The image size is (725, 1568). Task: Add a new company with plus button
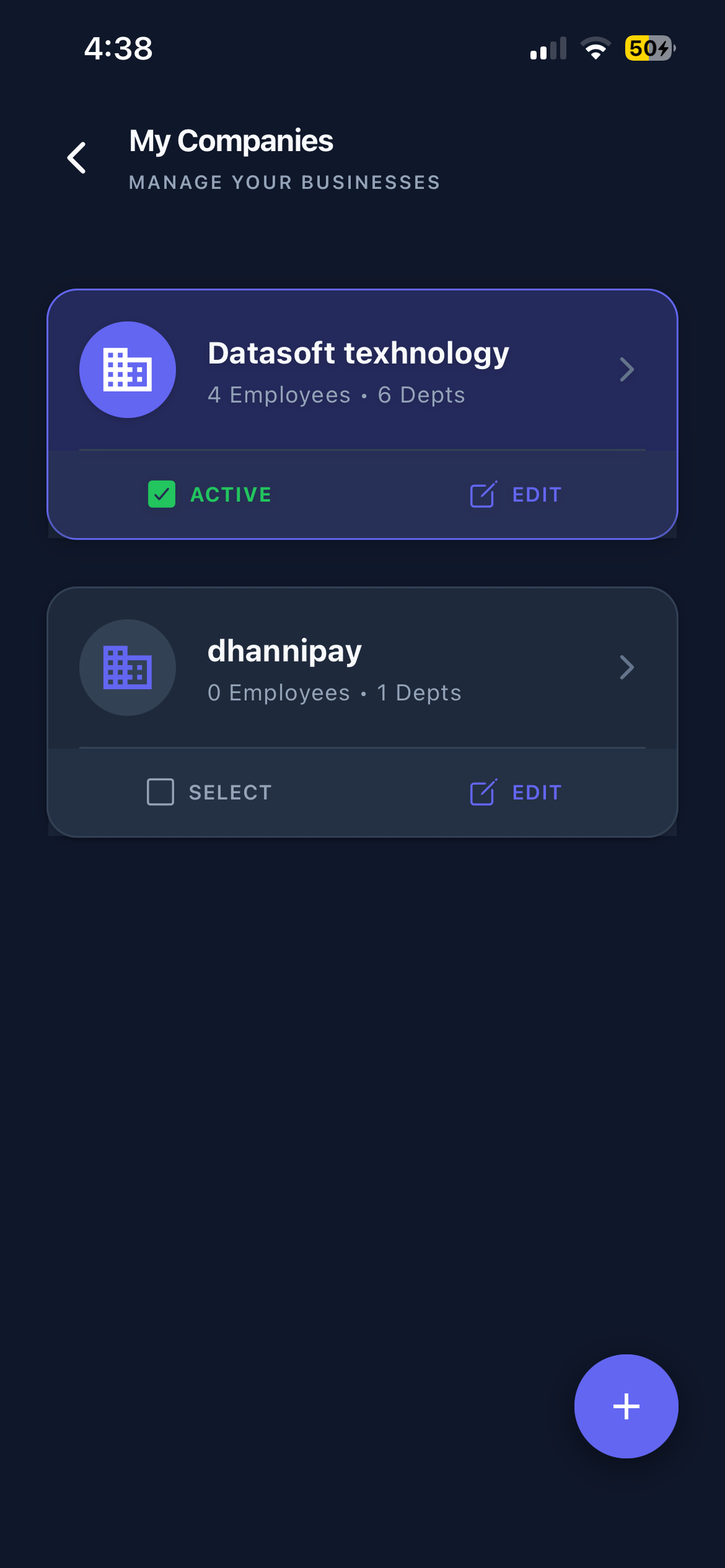pyautogui.click(x=626, y=1406)
